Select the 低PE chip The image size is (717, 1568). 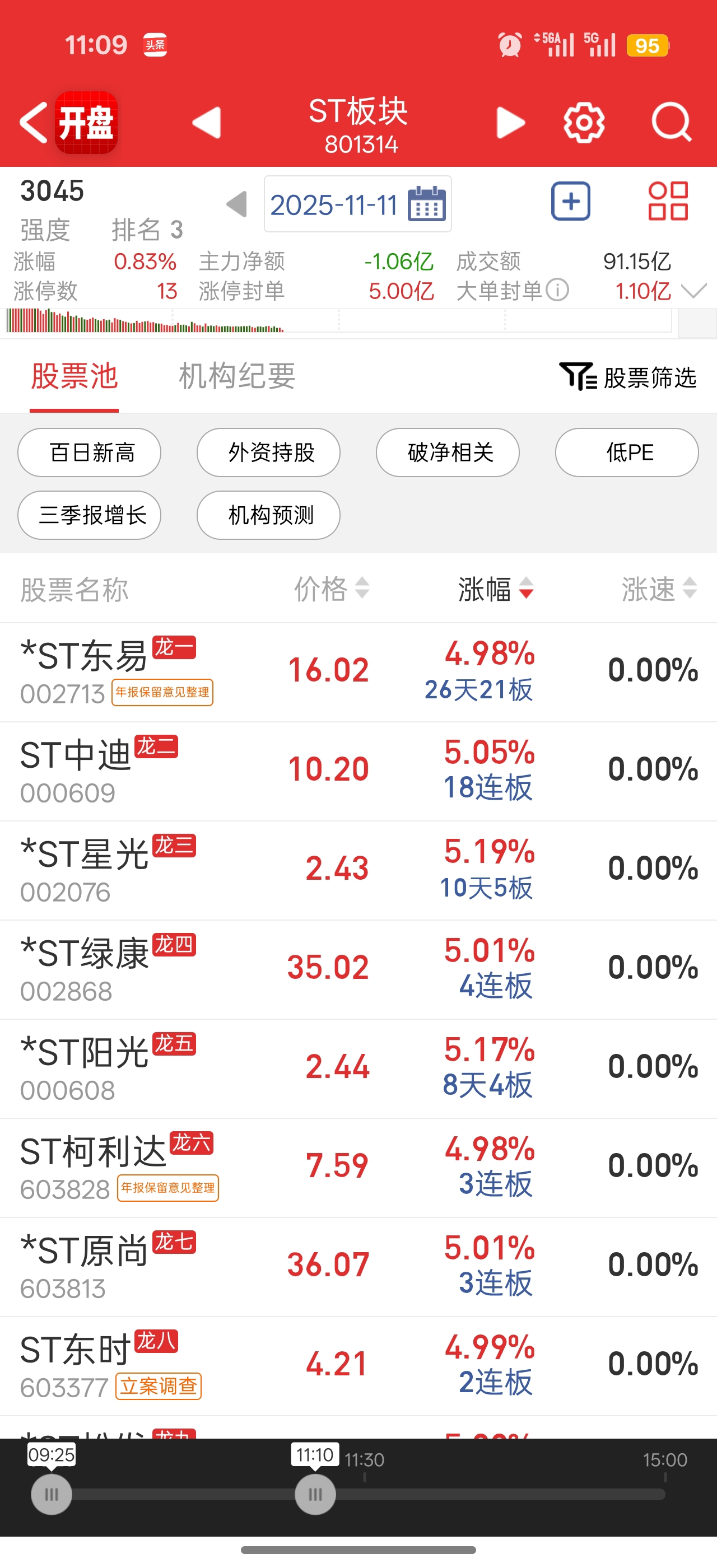click(627, 452)
